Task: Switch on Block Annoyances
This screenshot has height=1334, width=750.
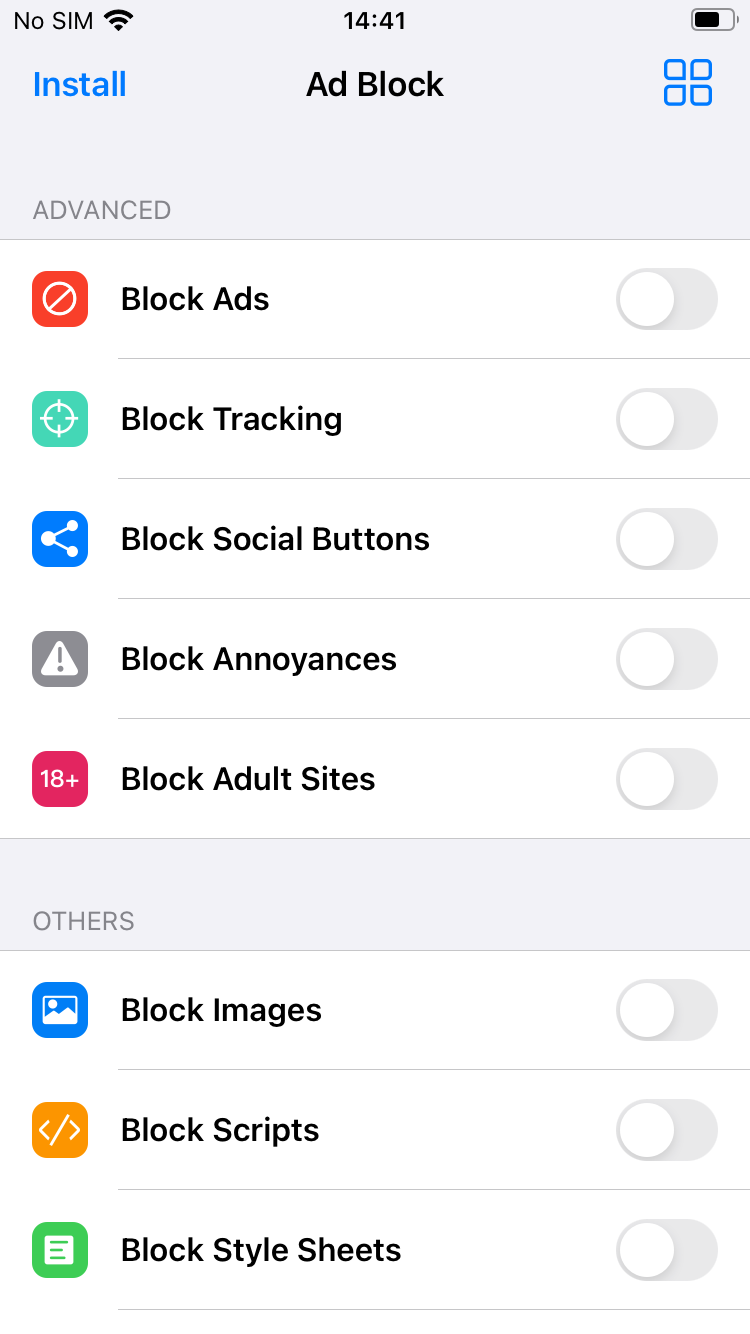Action: (x=667, y=659)
